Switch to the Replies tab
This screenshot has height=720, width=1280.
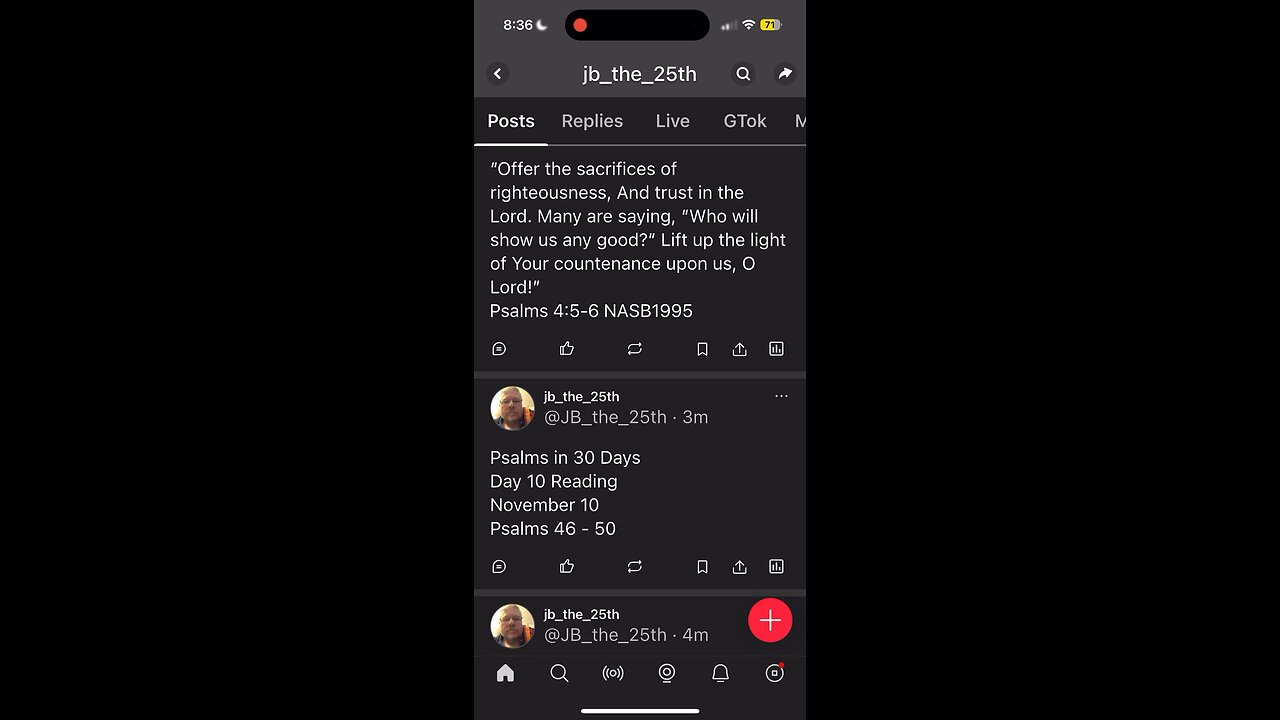coord(592,121)
